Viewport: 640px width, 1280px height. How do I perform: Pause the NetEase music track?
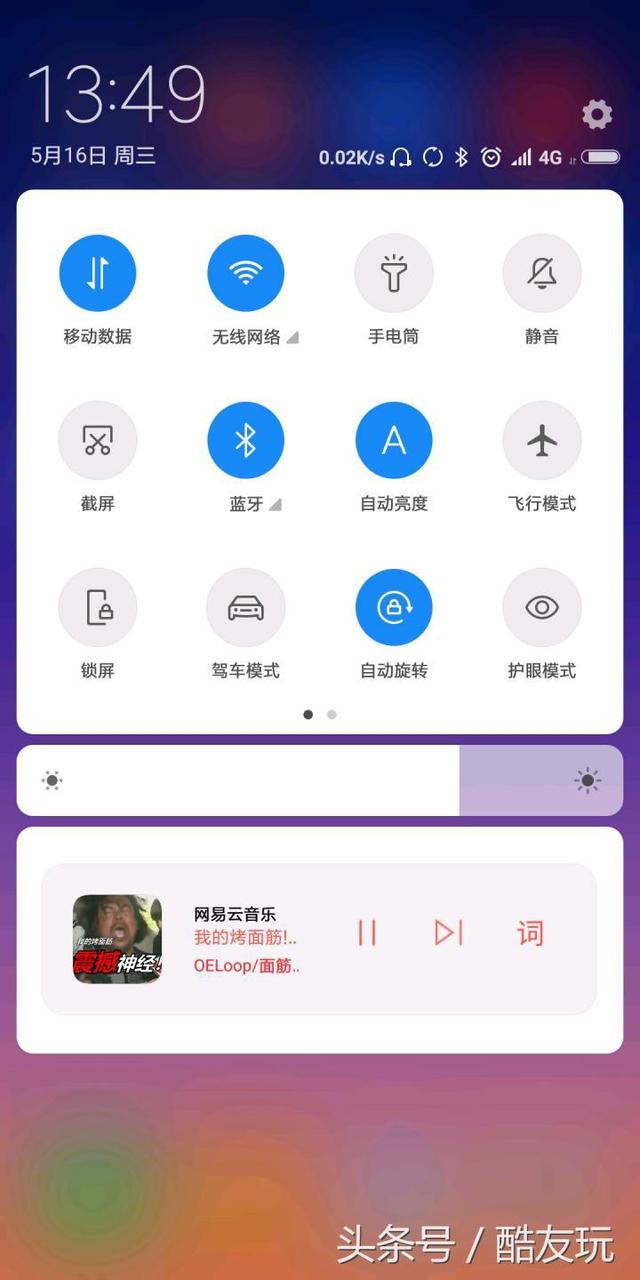(367, 933)
